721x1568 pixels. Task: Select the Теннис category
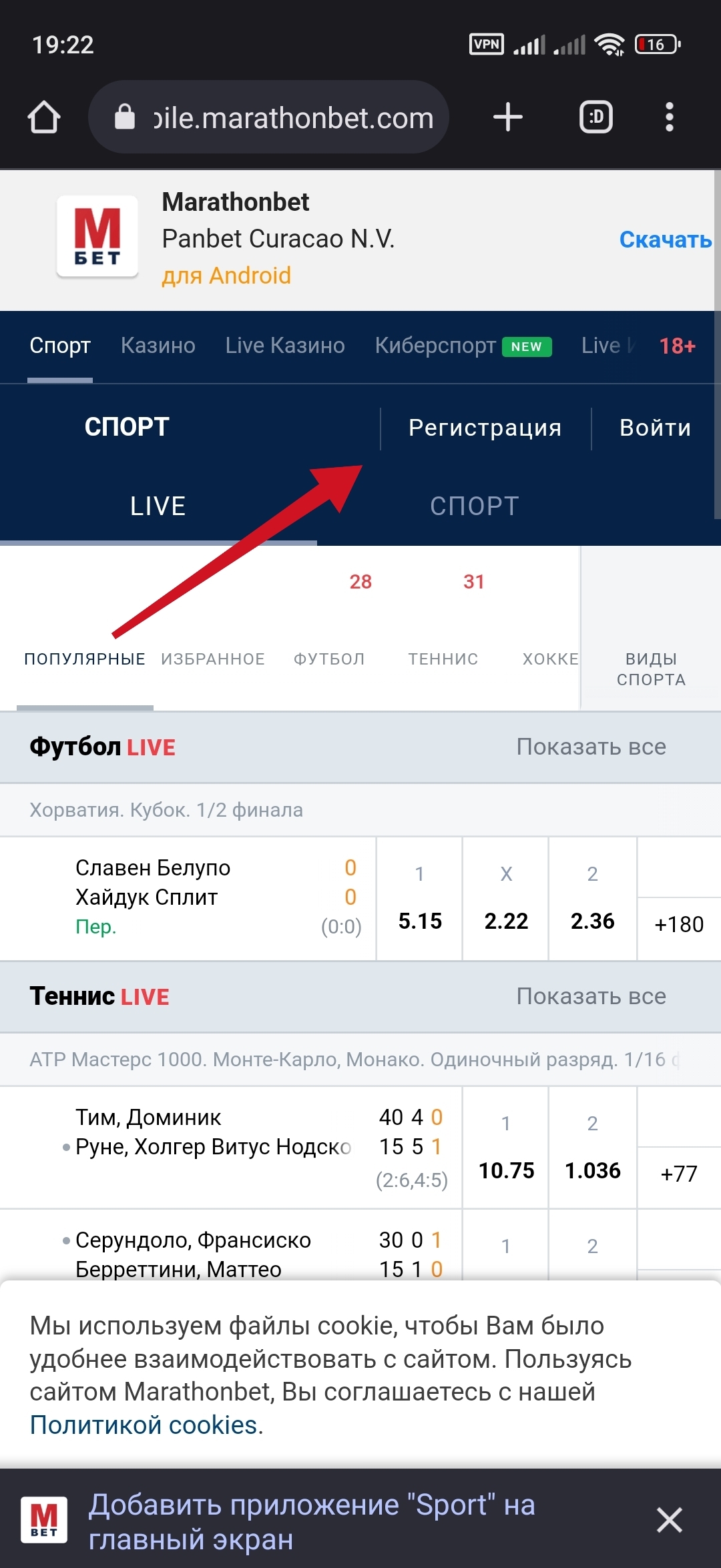(x=443, y=658)
